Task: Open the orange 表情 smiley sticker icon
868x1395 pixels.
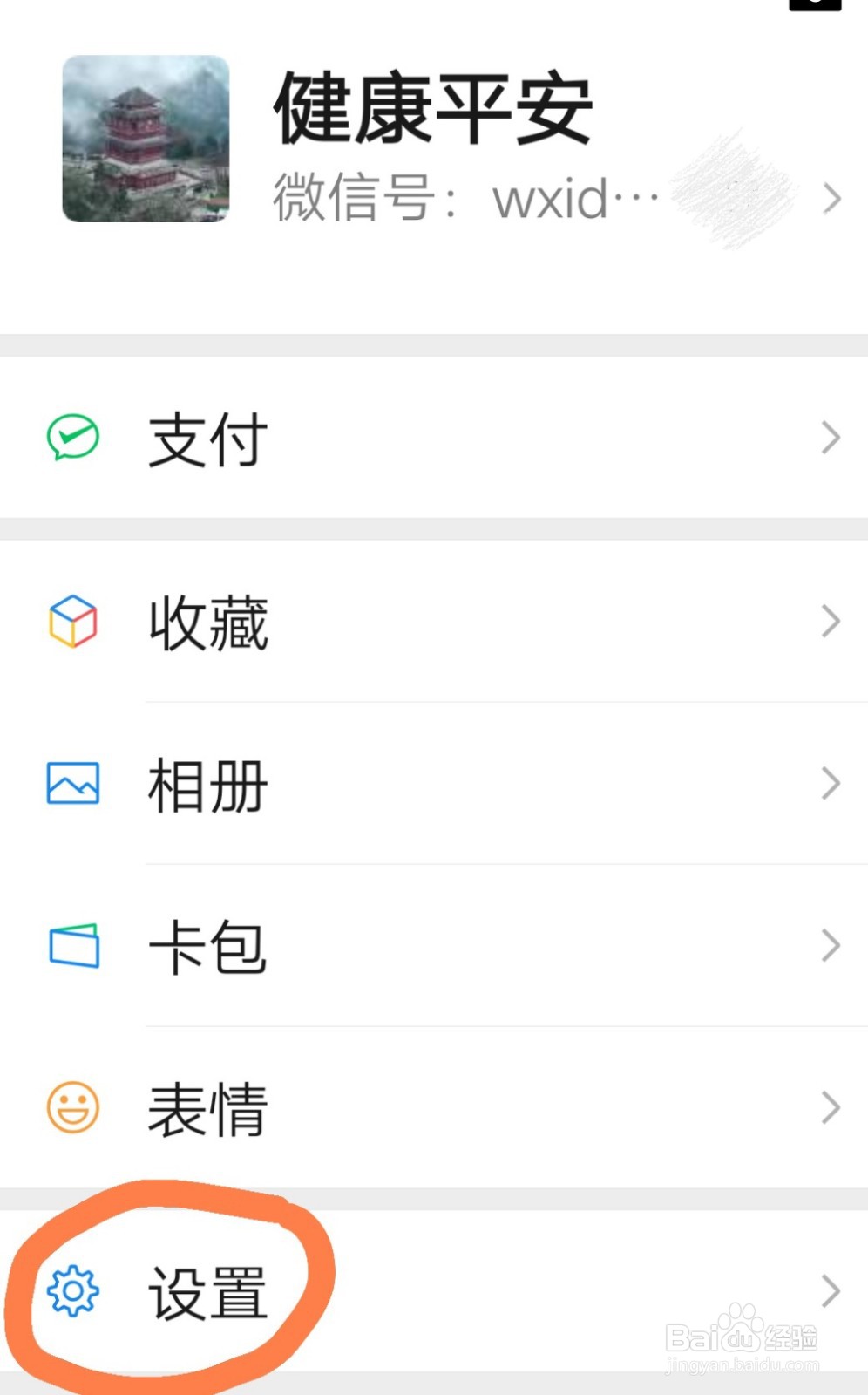Action: click(73, 1106)
